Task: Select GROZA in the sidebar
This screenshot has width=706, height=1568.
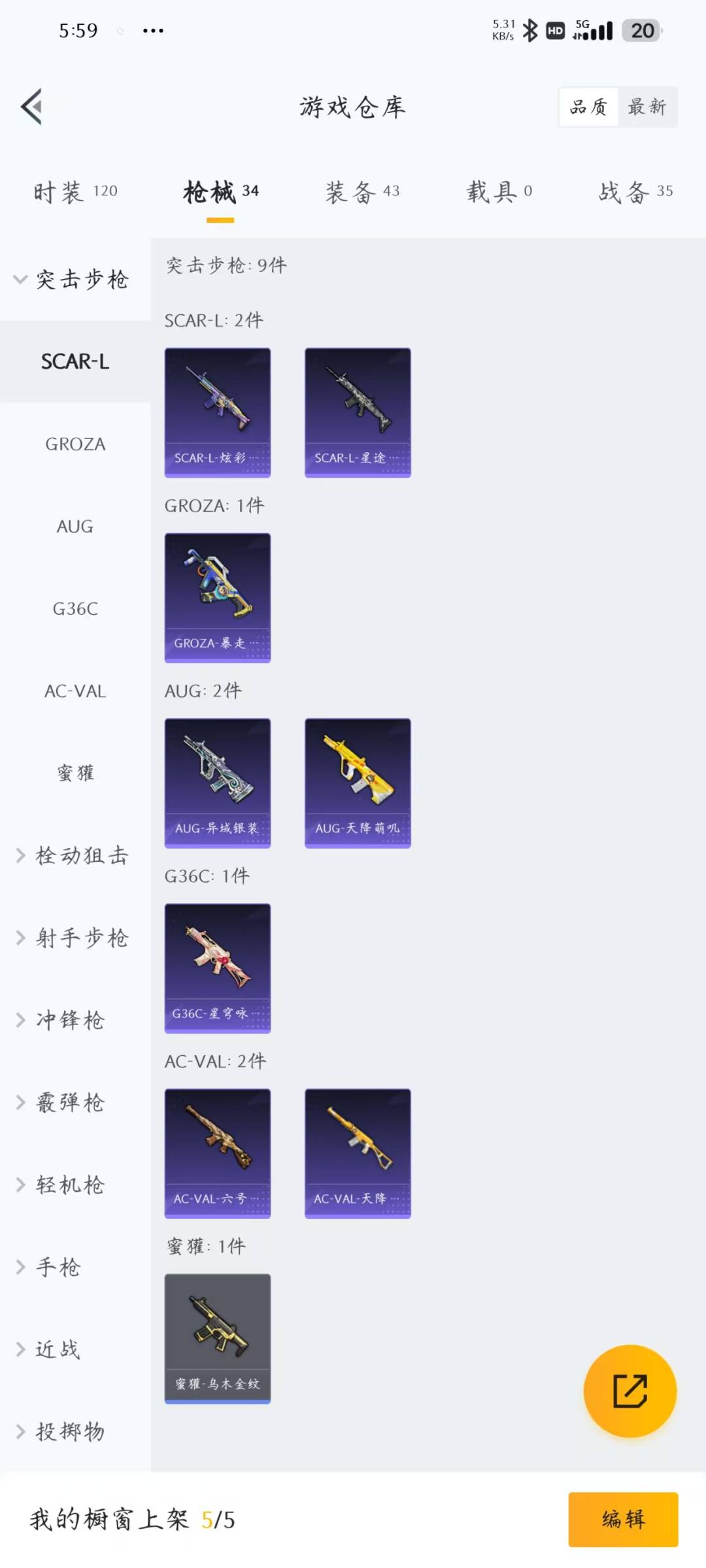Action: 75,444
